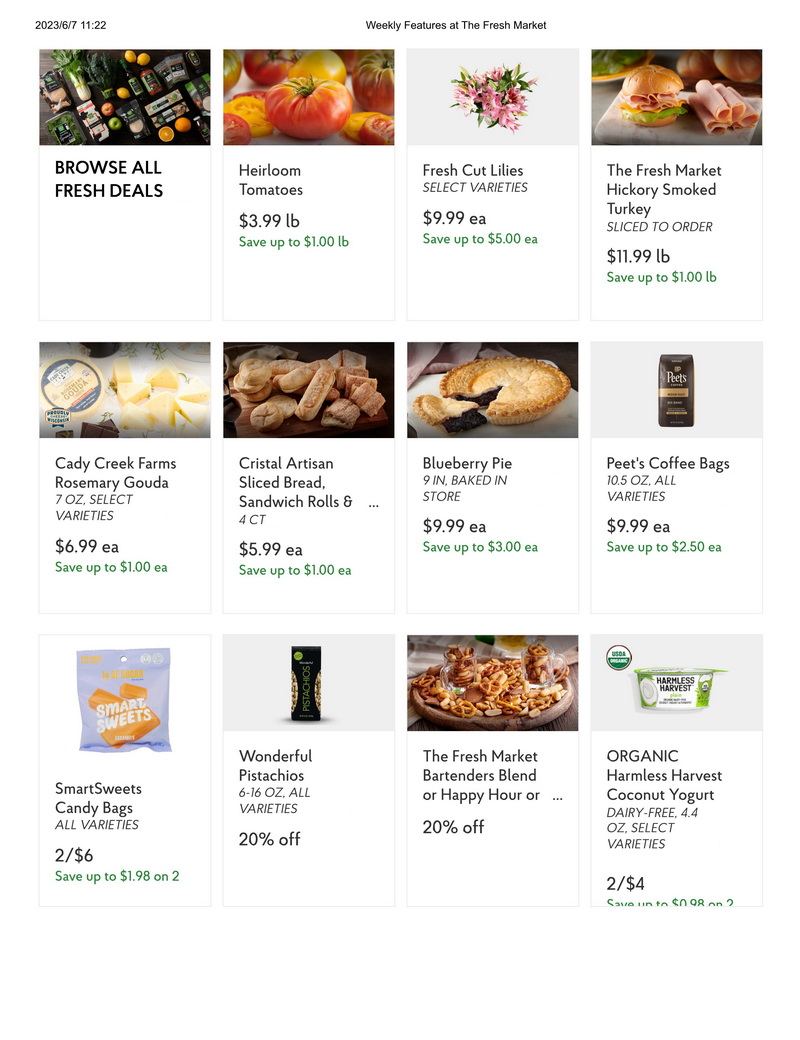This screenshot has width=800, height=1040.
Task: Click Save up to $5.00 ea on lilies
Action: pos(479,239)
